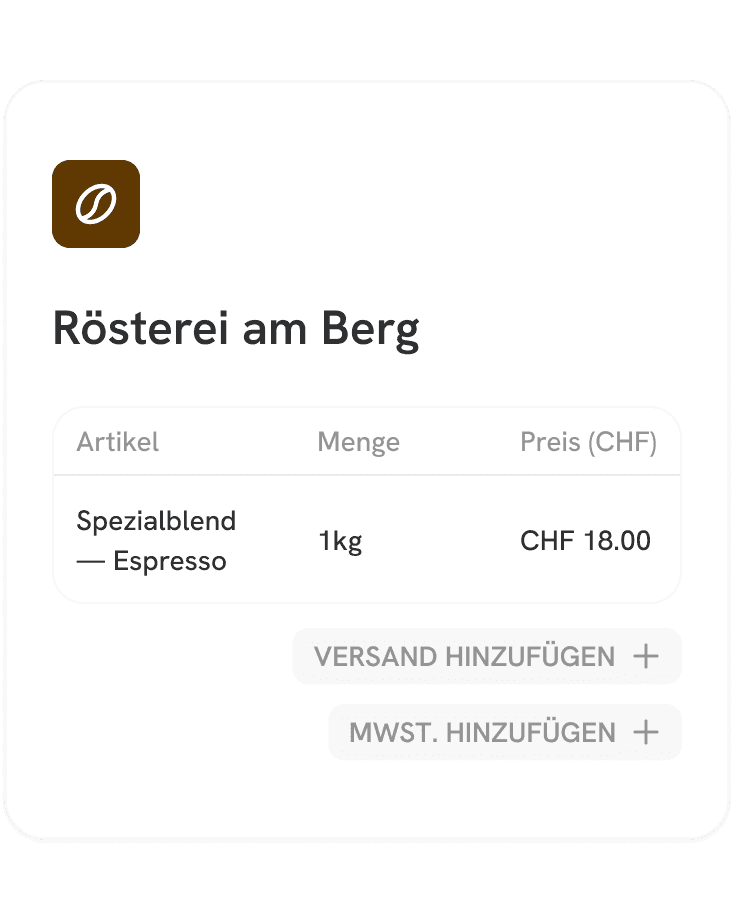Click the CHF 18.00 price
The height and width of the screenshot is (920, 734).
tap(586, 540)
